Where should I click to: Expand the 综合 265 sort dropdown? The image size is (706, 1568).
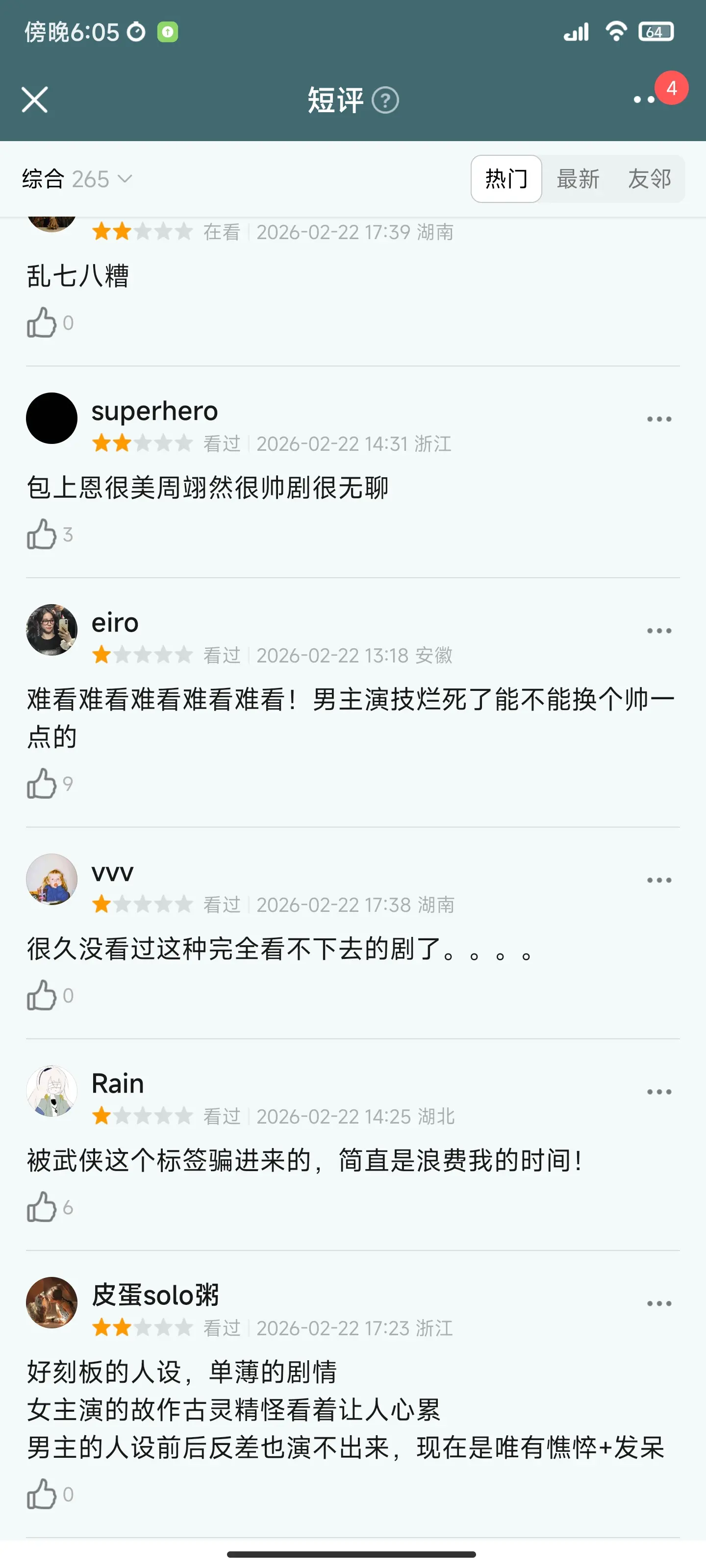tap(77, 179)
